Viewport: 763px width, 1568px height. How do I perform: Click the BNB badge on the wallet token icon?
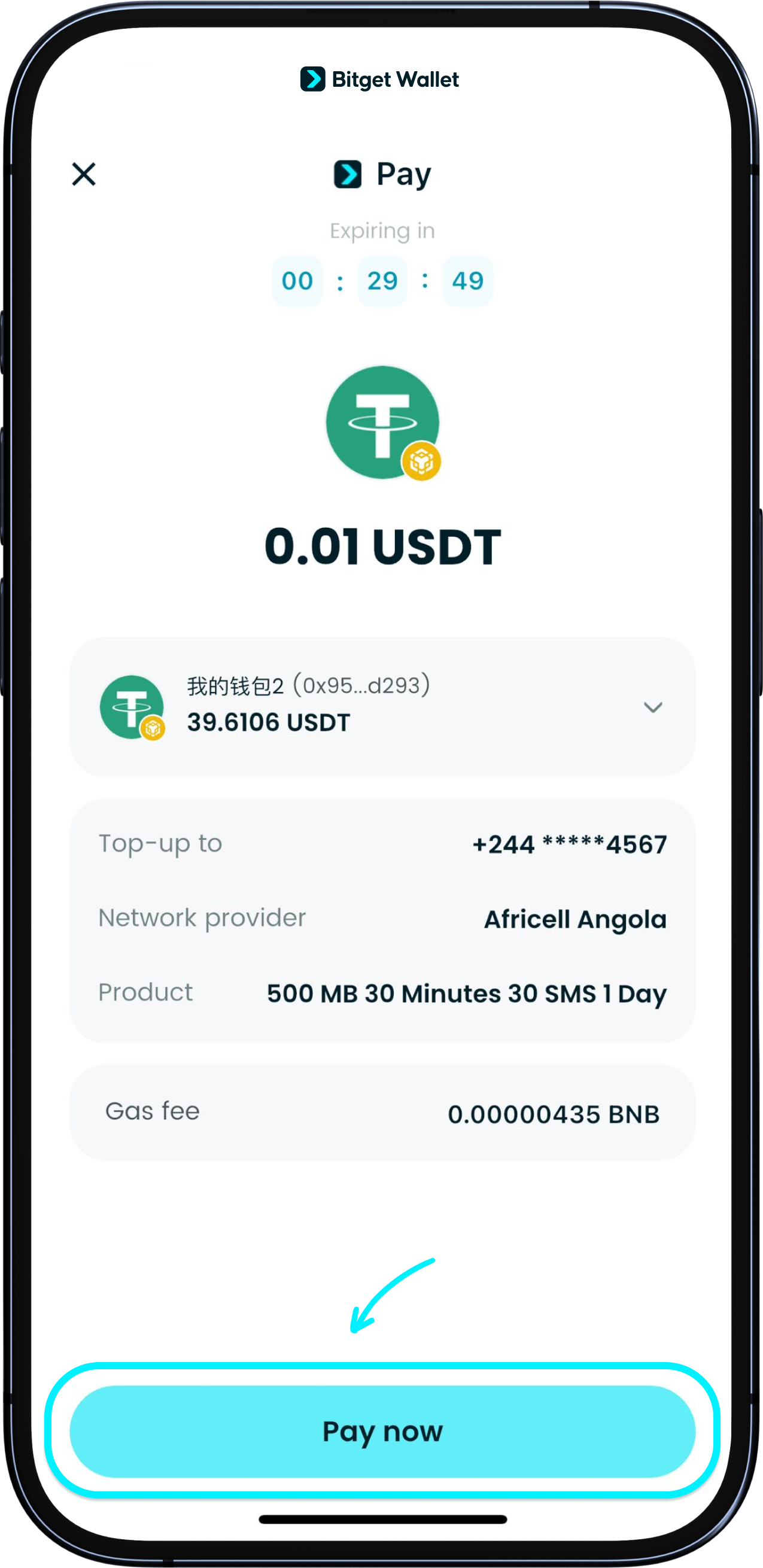click(153, 728)
